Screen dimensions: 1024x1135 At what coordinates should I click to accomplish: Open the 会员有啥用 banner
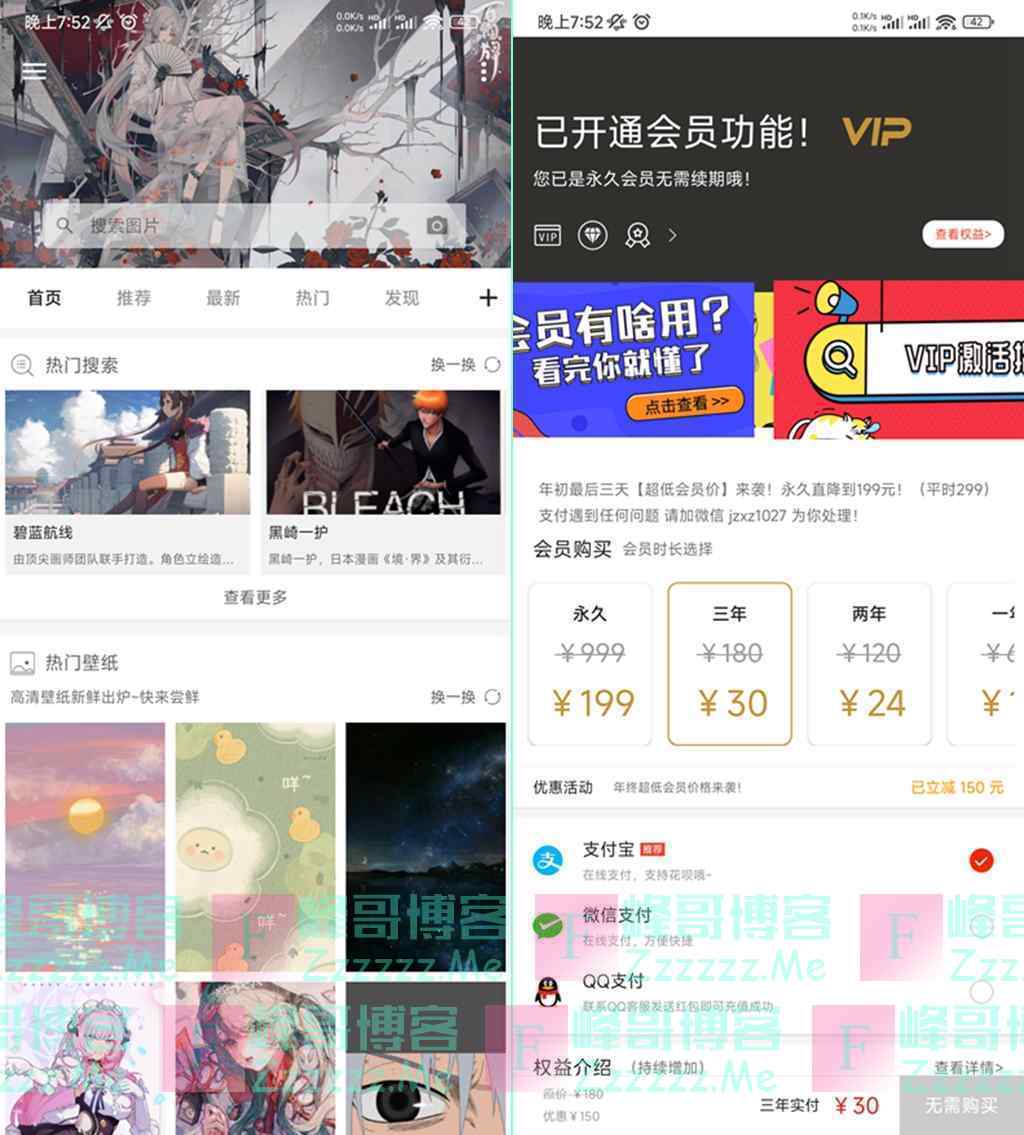coord(634,360)
